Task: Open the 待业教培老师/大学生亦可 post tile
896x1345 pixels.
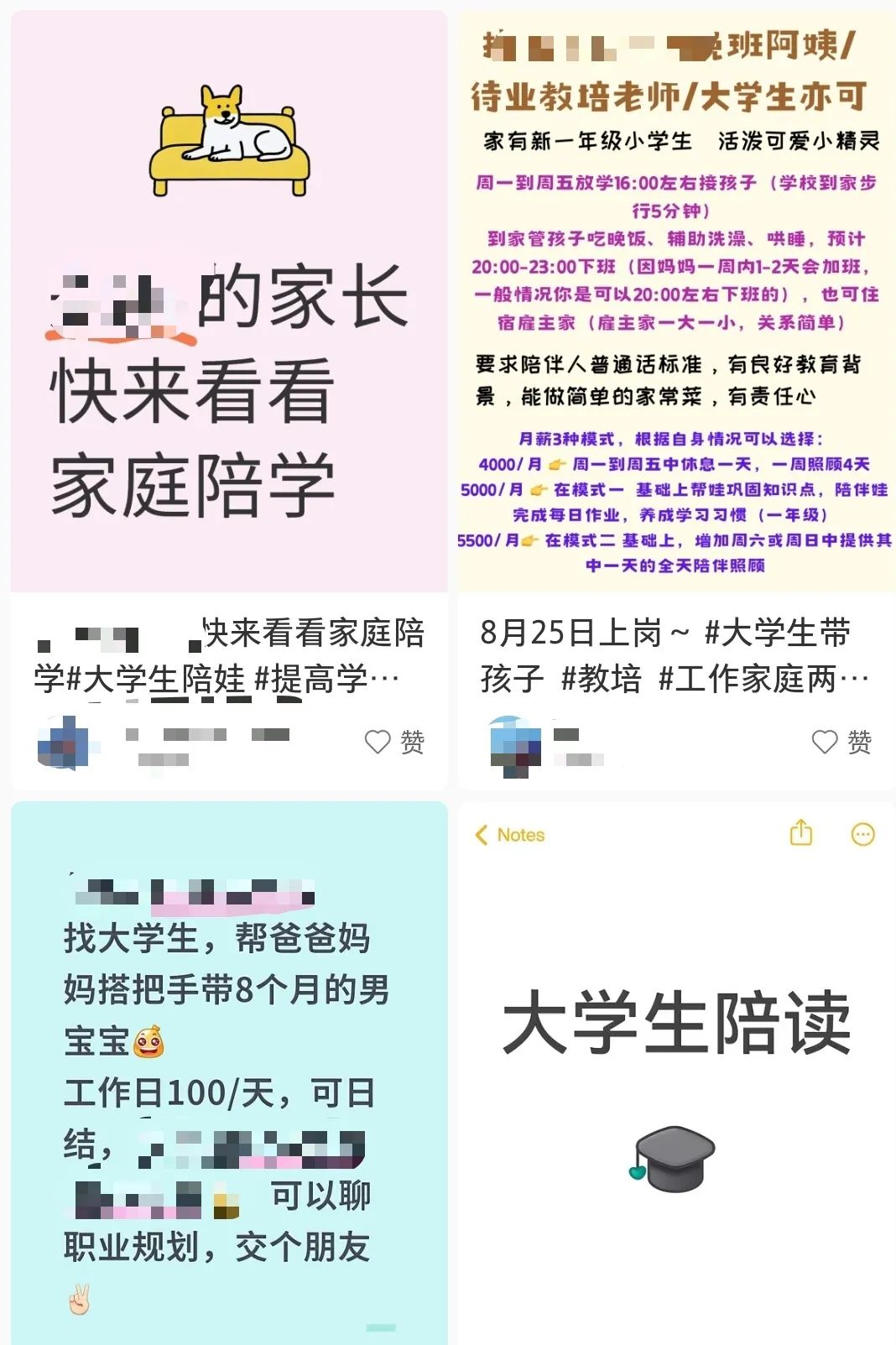Action: (x=676, y=302)
